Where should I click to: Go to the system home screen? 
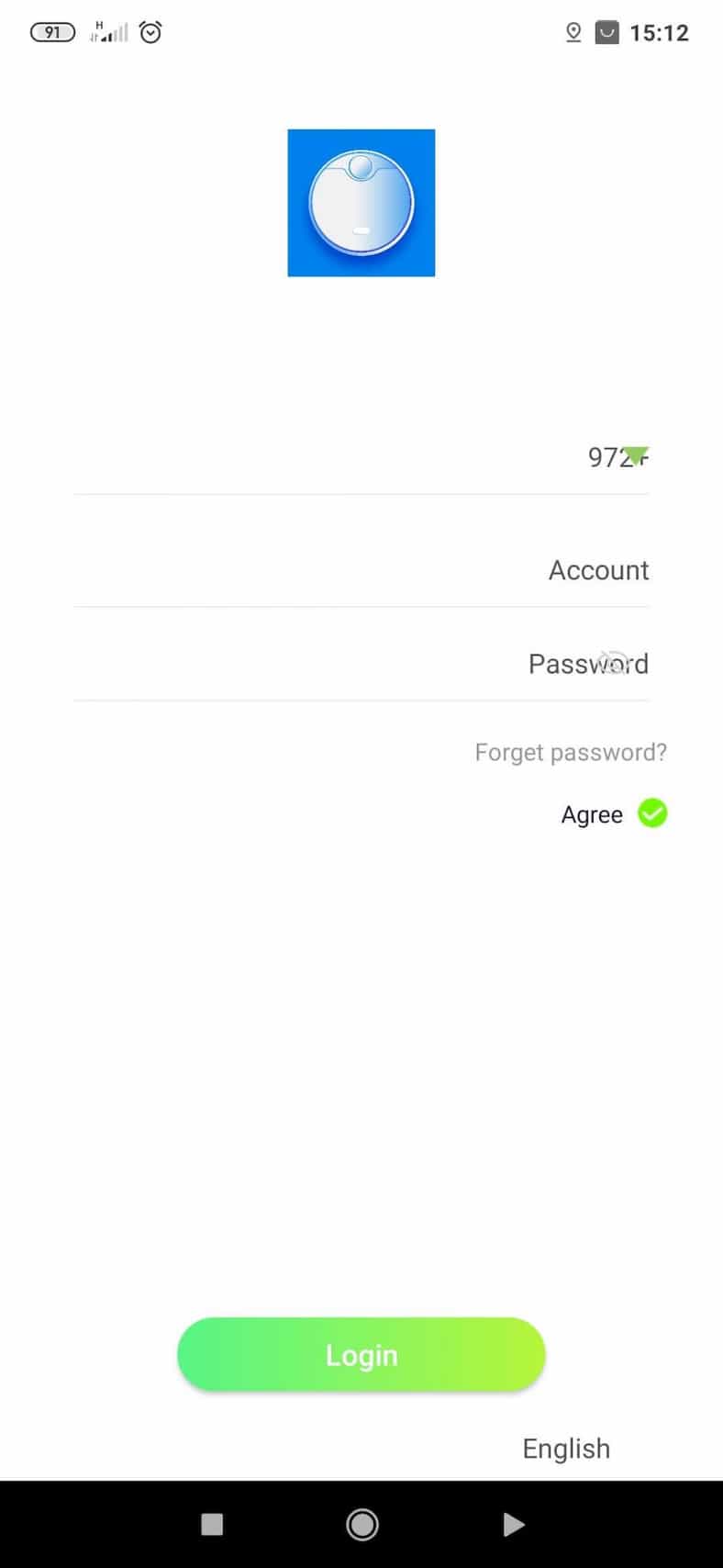click(361, 1525)
